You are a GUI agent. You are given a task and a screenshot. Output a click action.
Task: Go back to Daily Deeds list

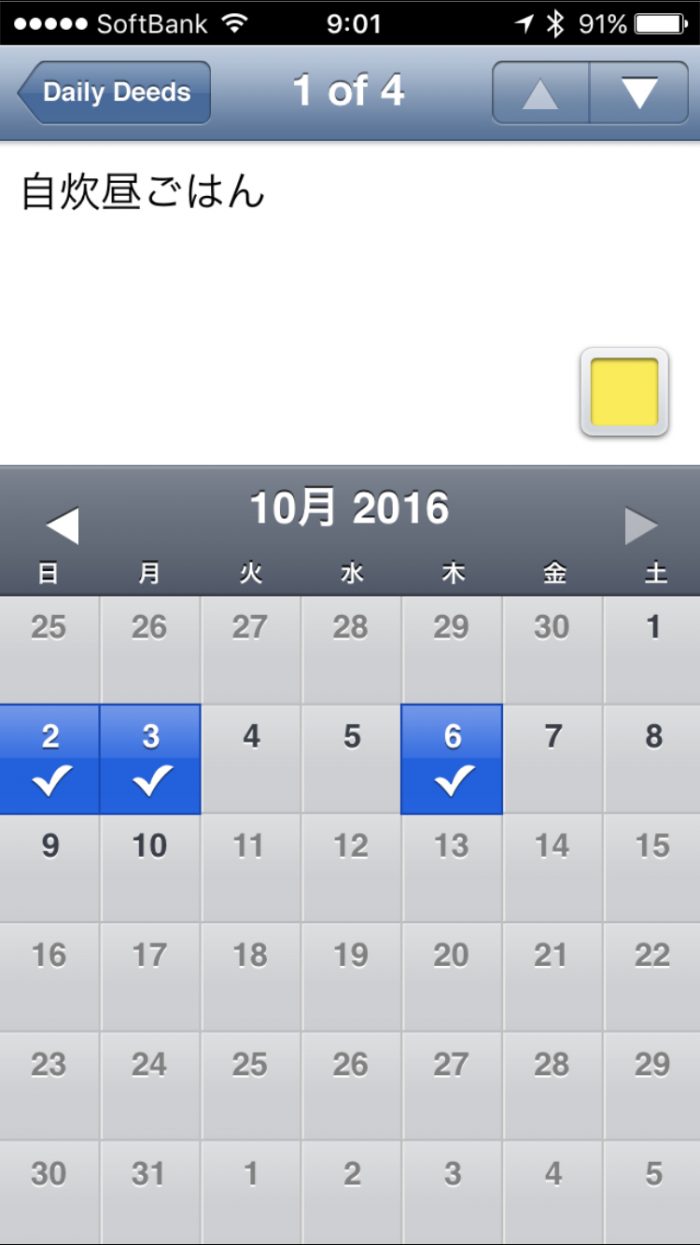click(115, 92)
